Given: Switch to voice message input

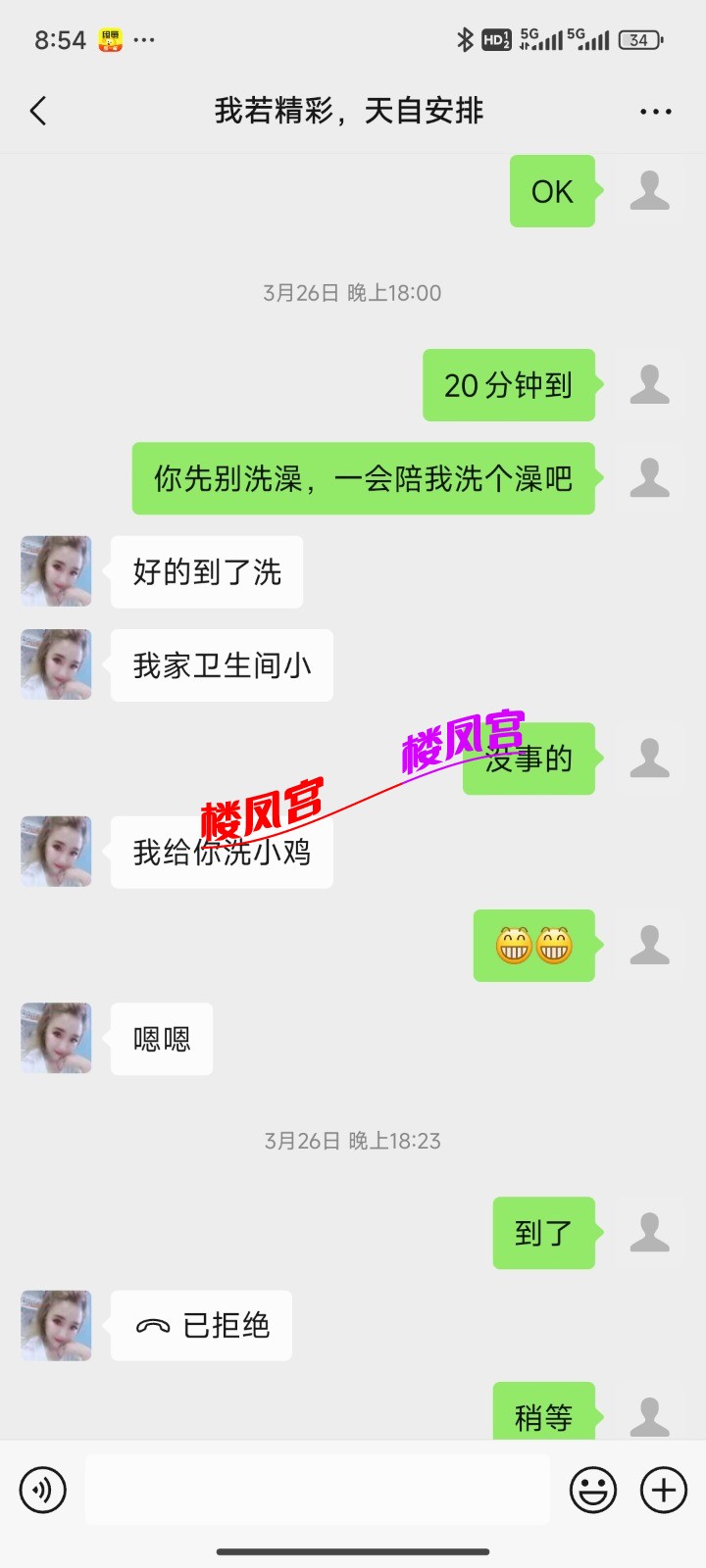Looking at the screenshot, I should [x=41, y=1491].
